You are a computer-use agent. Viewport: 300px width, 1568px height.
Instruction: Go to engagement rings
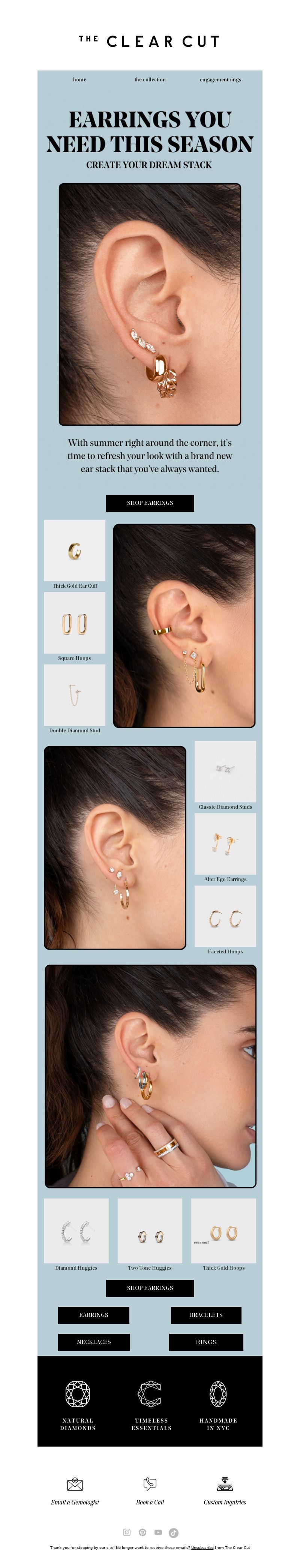coord(220,79)
